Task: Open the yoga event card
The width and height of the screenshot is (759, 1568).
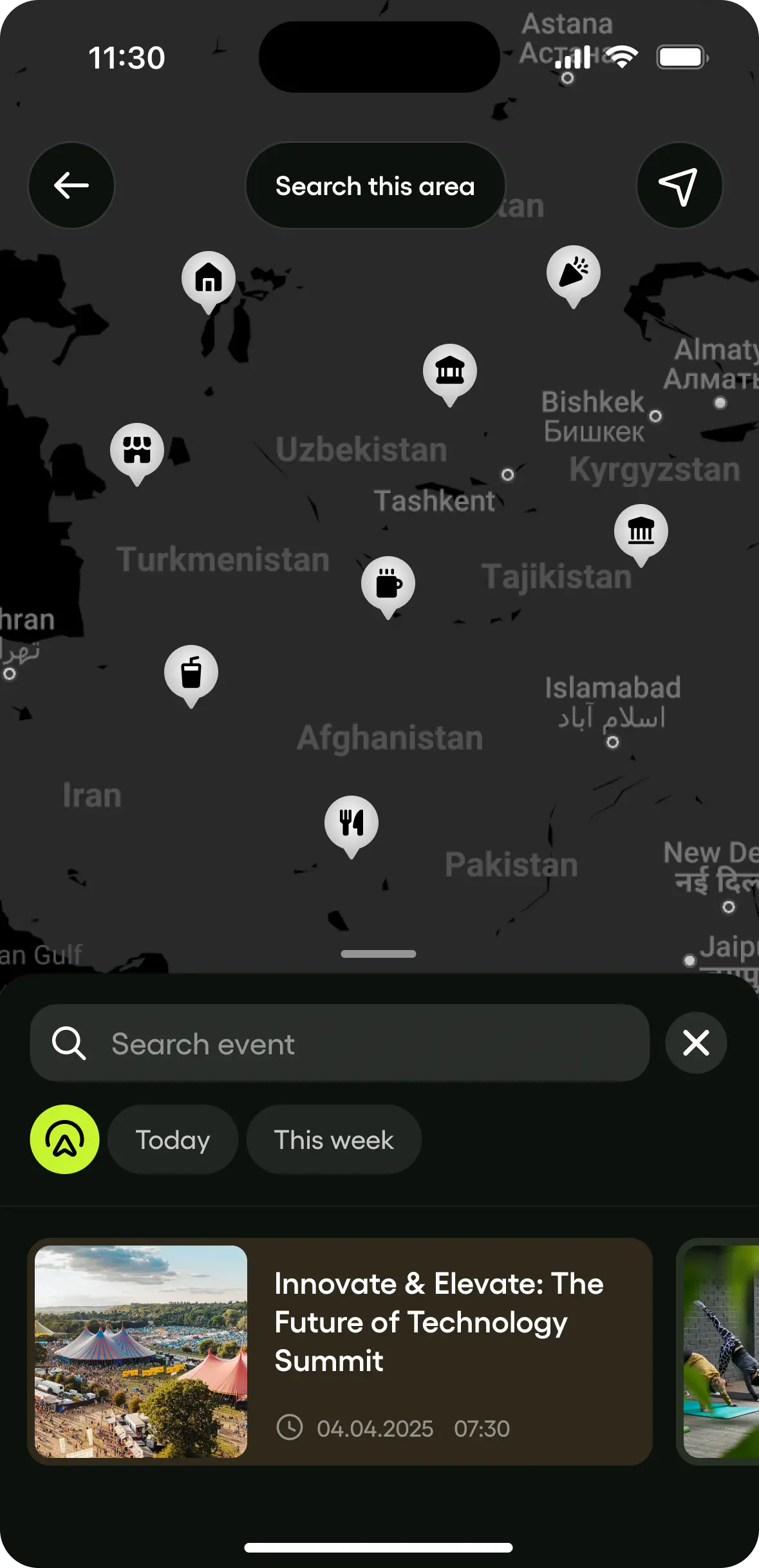Action: point(721,1352)
